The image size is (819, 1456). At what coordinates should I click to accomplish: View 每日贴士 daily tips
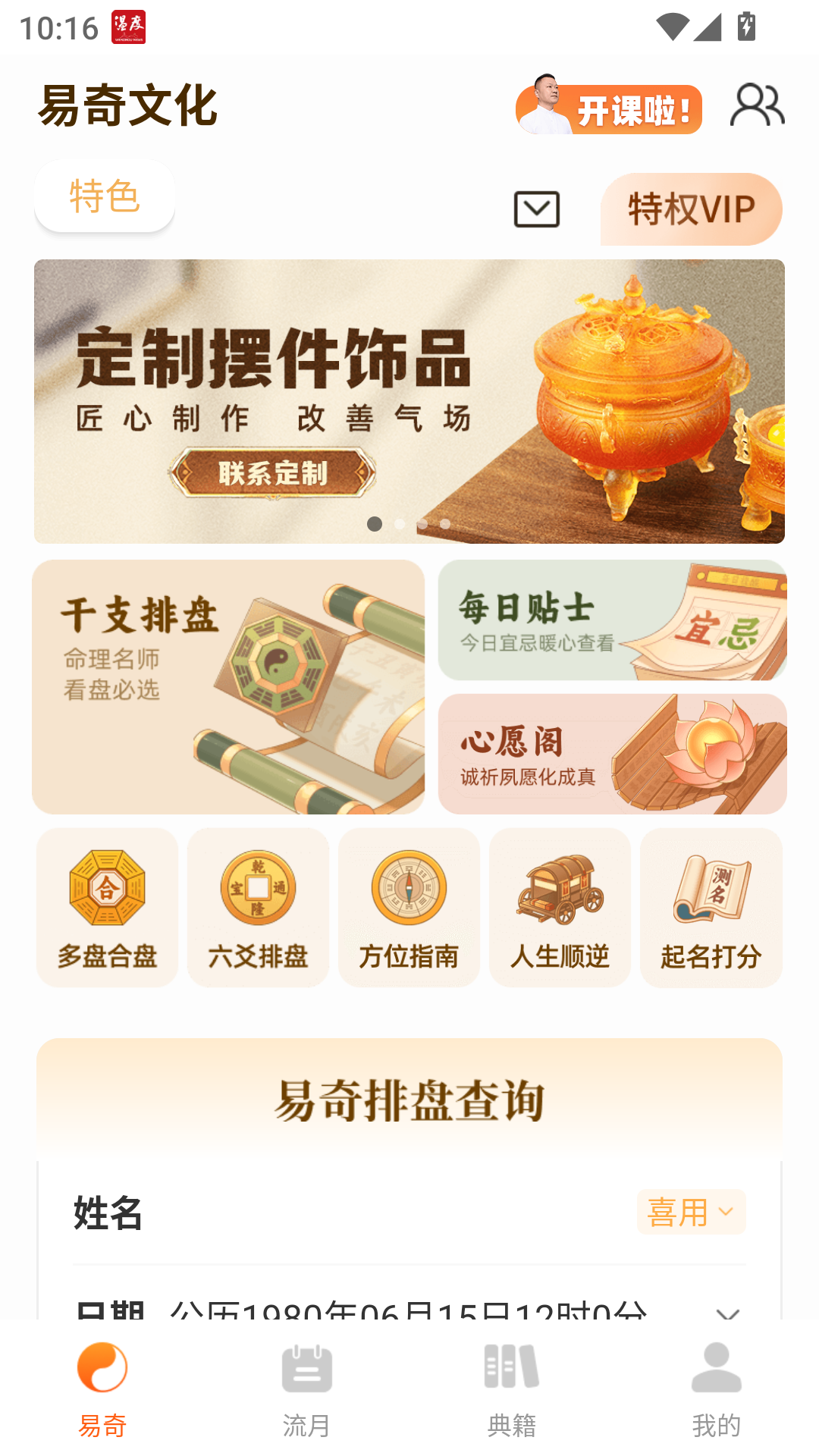click(x=612, y=620)
